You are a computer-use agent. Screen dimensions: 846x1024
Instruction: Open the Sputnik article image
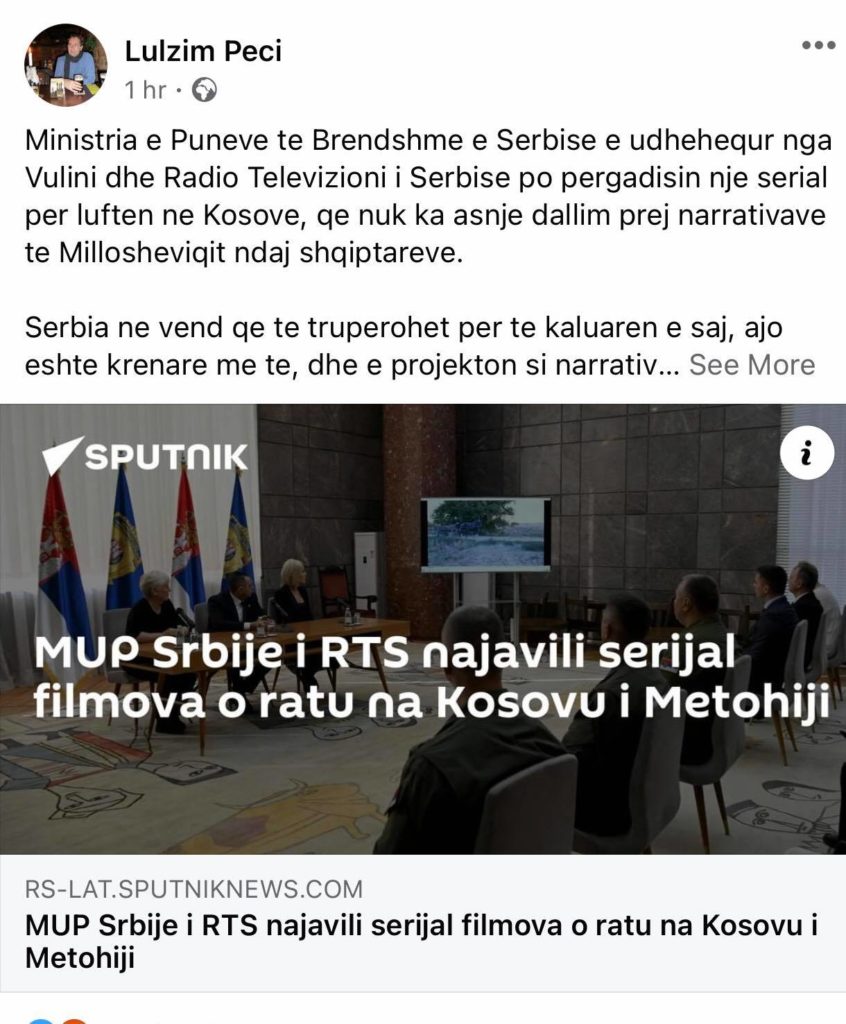pyautogui.click(x=422, y=628)
